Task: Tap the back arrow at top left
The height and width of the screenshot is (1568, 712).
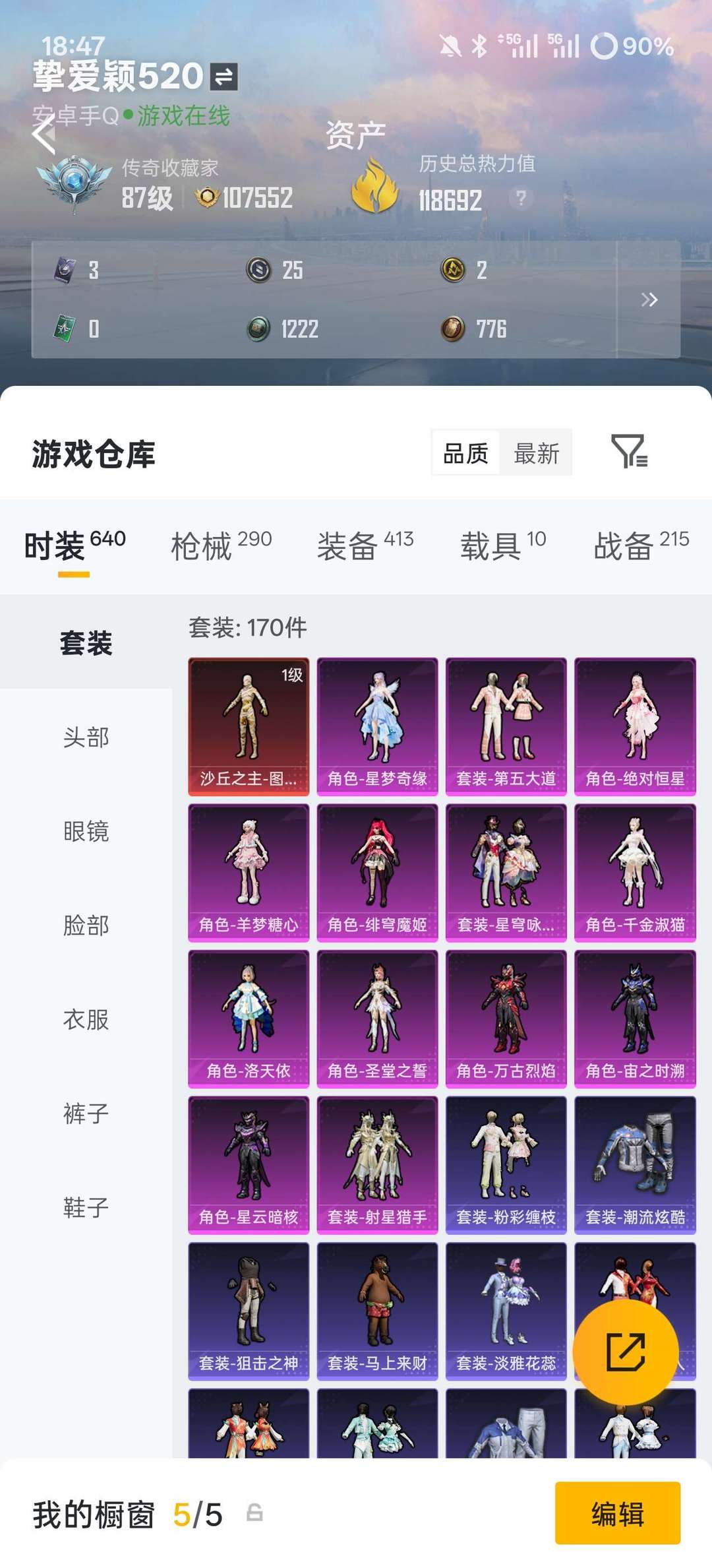Action: pos(42,134)
